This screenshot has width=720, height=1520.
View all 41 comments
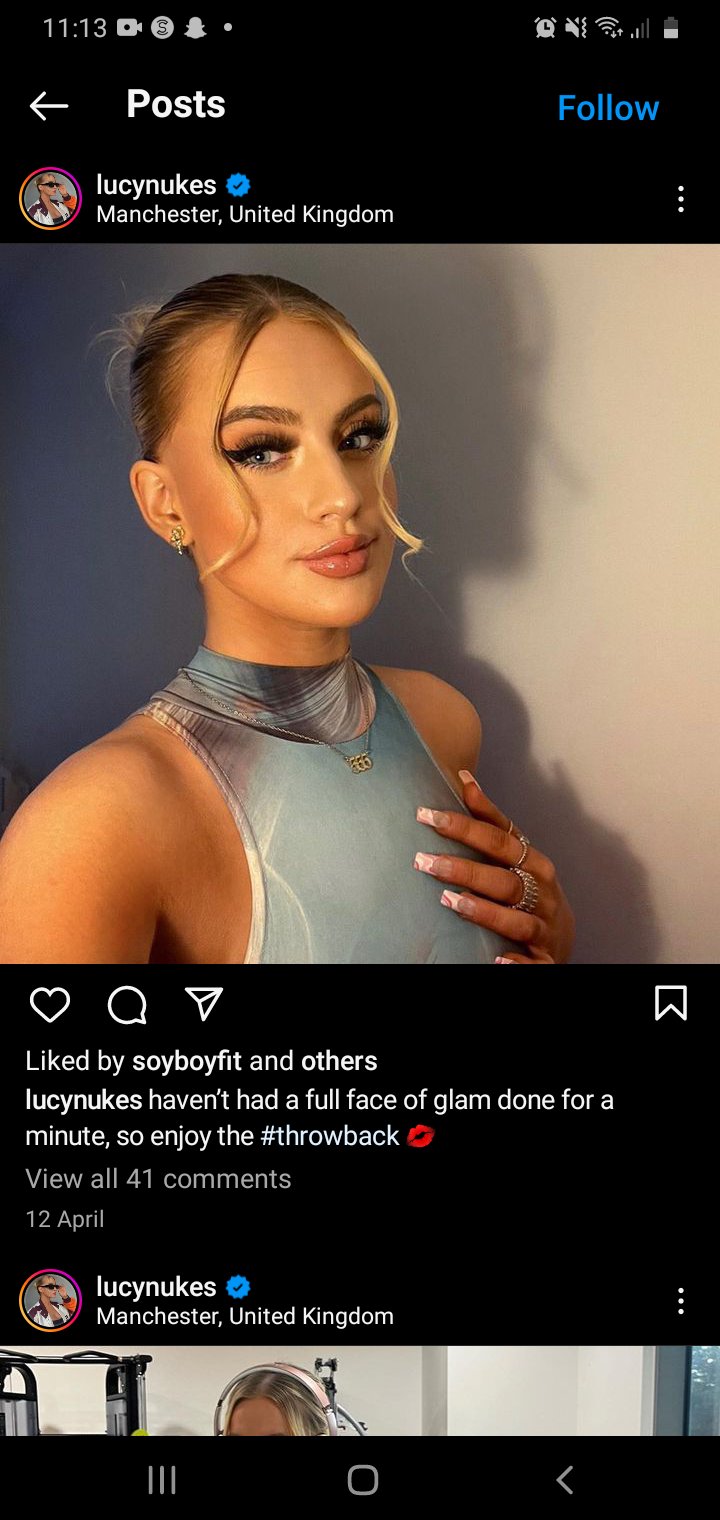coord(158,1178)
